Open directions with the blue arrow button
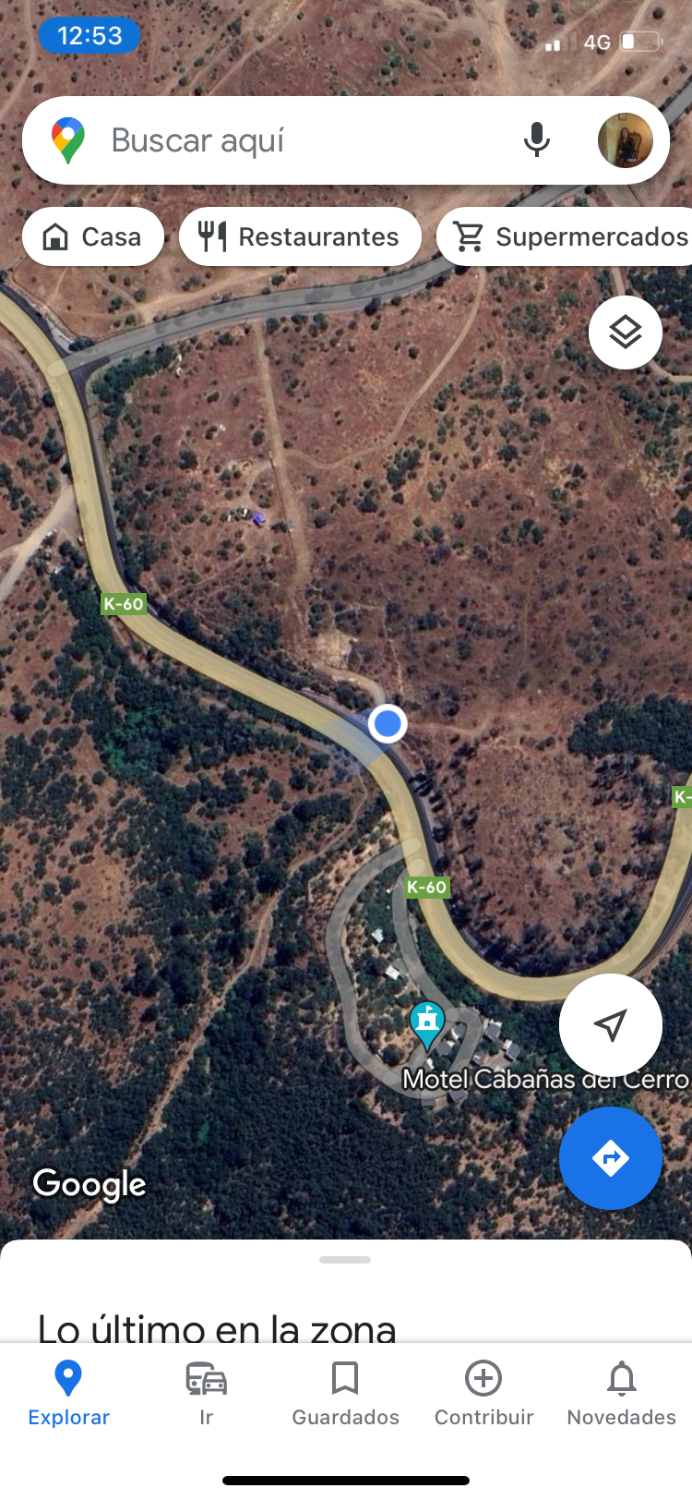This screenshot has width=692, height=1500. (x=610, y=1158)
